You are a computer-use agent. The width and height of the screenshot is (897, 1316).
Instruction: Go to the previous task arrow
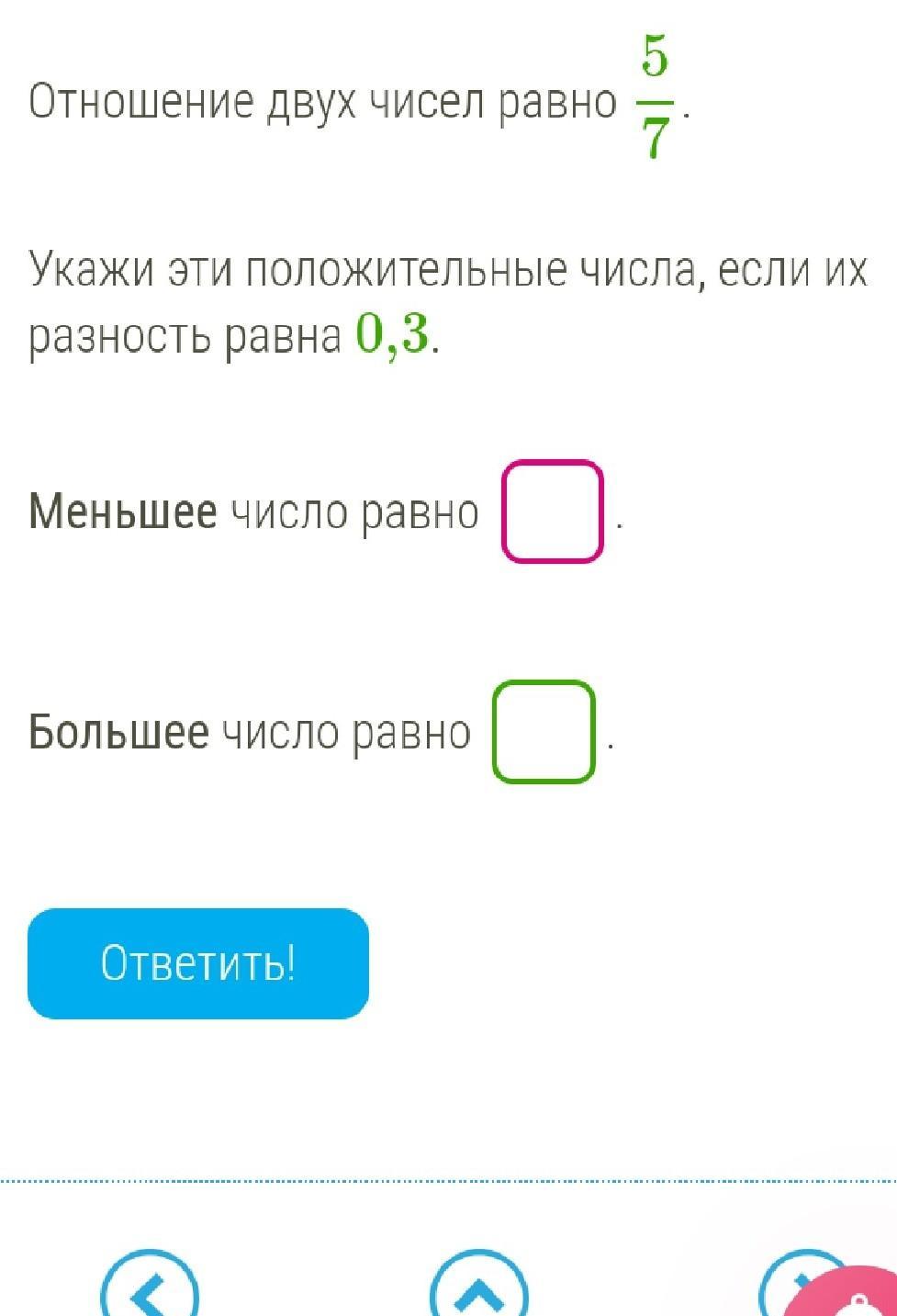click(150, 1286)
